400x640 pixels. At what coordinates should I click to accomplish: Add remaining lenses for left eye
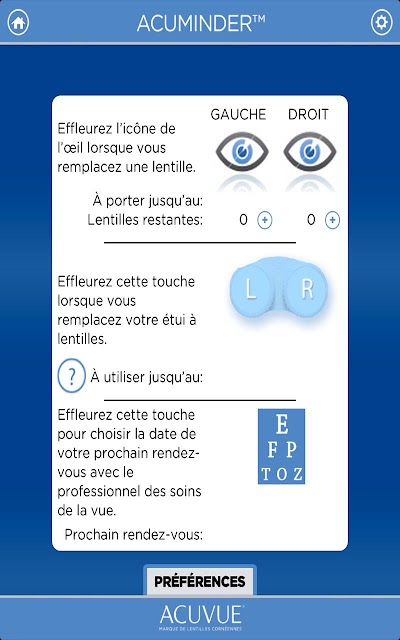pos(264,220)
